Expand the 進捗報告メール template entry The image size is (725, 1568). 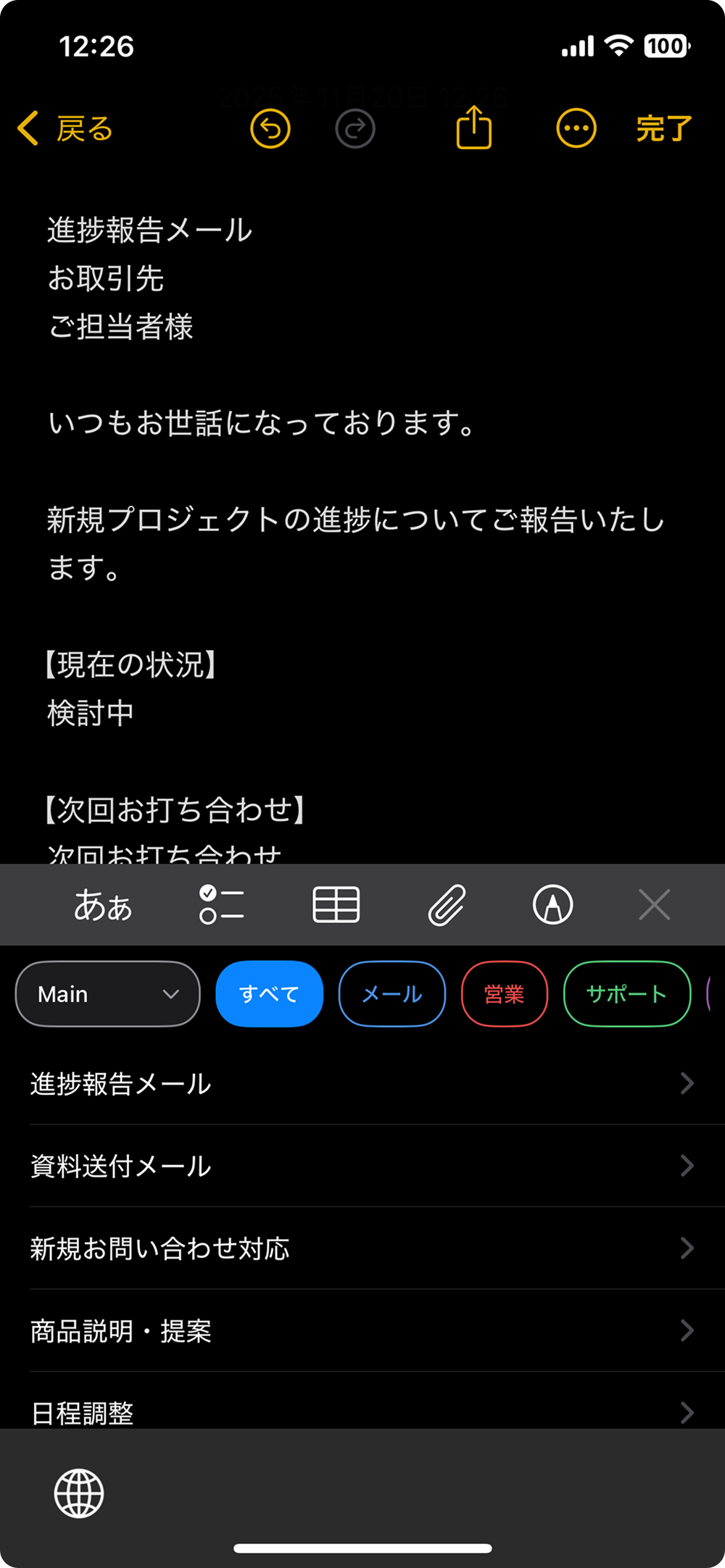pos(362,1083)
